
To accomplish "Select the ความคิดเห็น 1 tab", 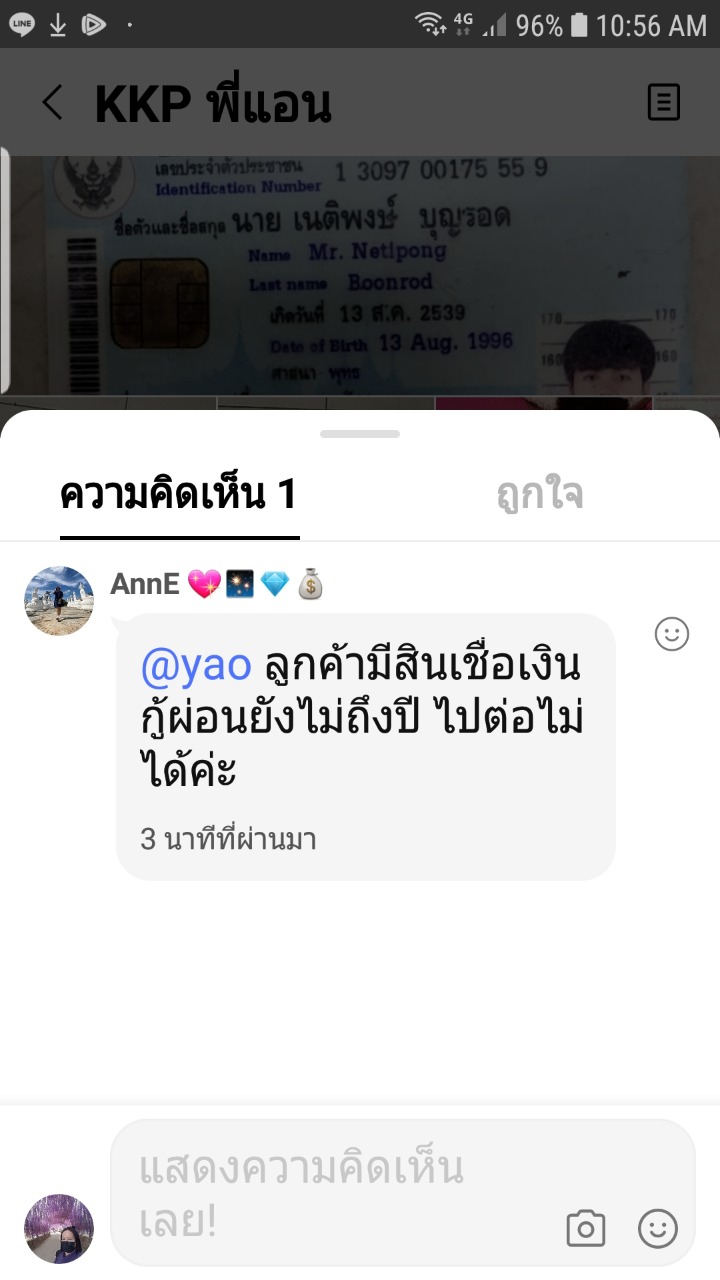I will pyautogui.click(x=179, y=495).
